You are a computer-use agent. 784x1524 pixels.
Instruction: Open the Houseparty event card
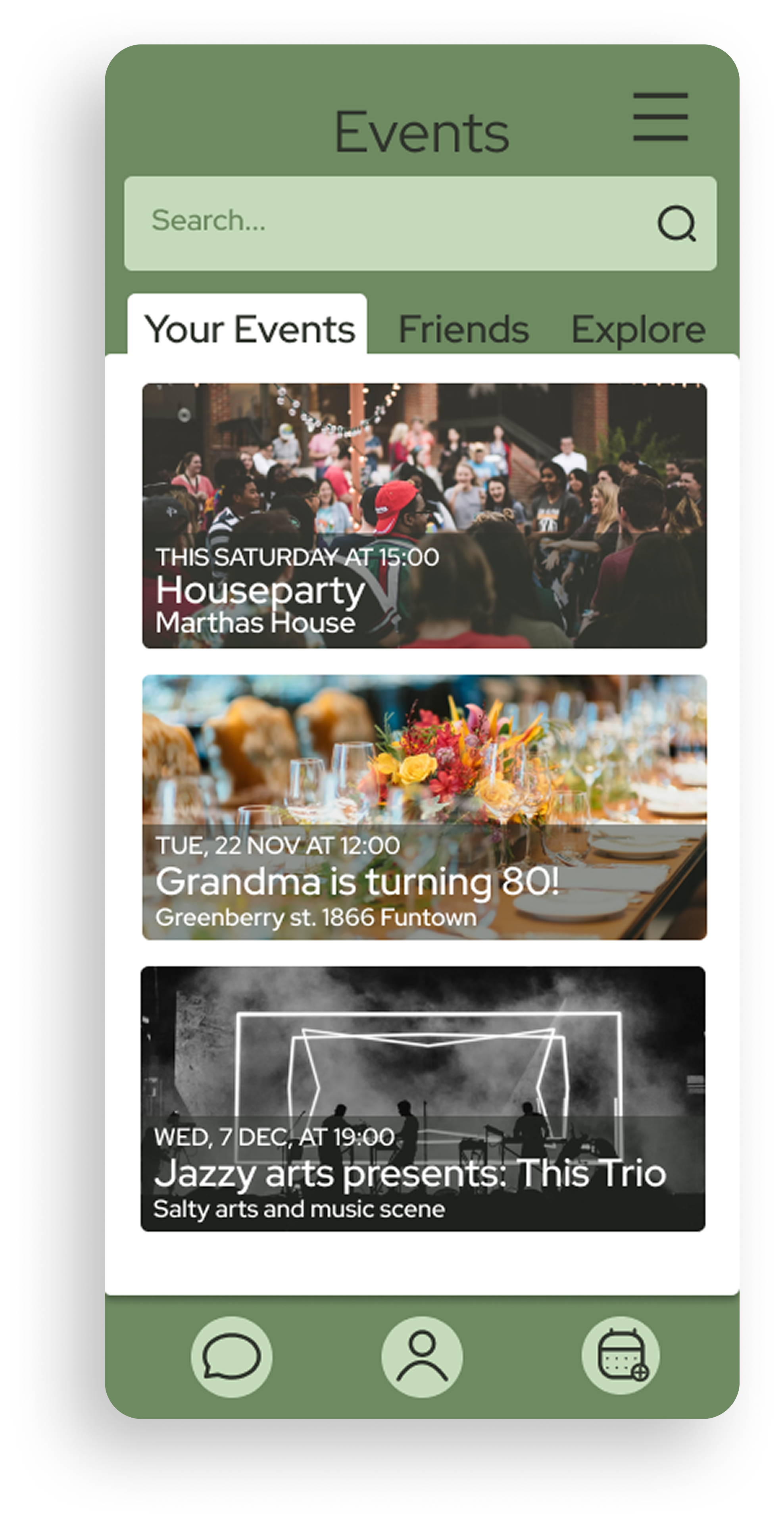[424, 515]
